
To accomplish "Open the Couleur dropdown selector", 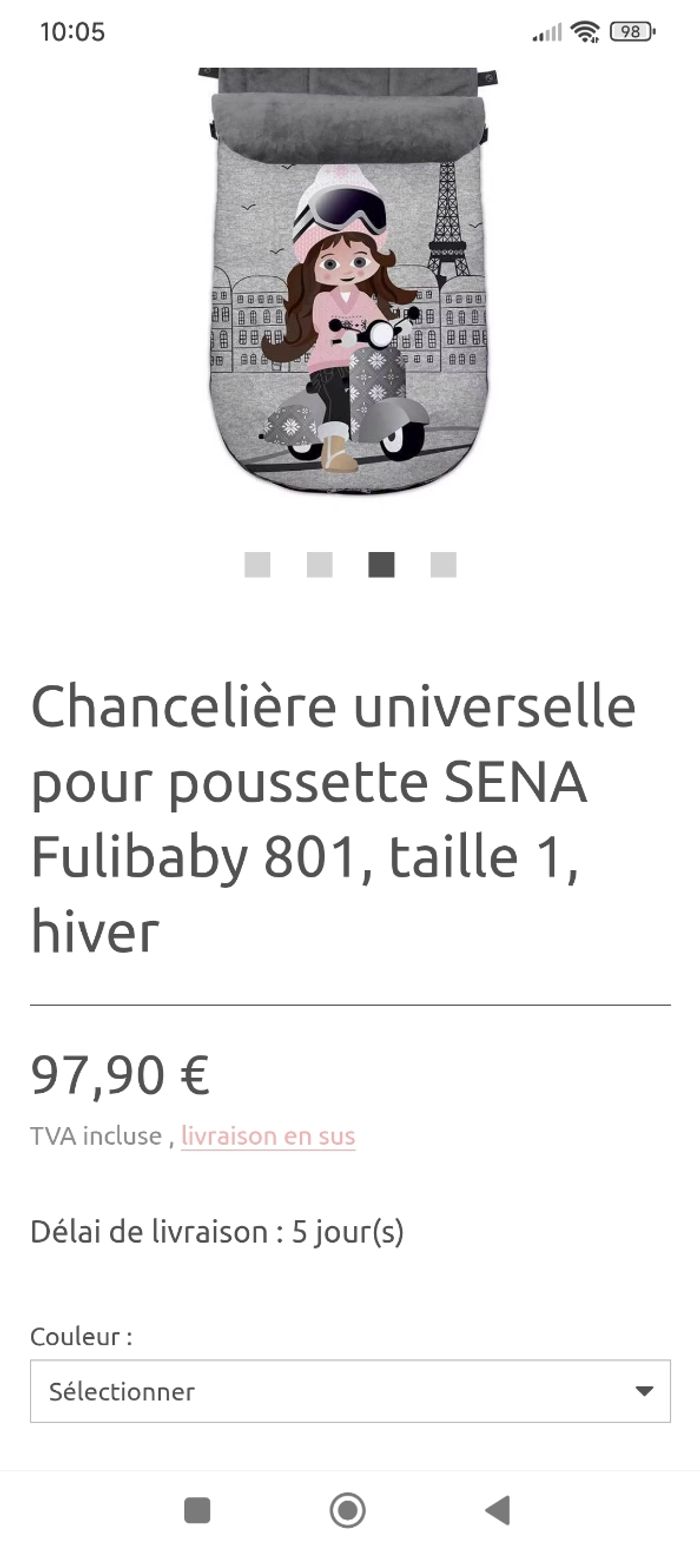I will [x=350, y=1390].
